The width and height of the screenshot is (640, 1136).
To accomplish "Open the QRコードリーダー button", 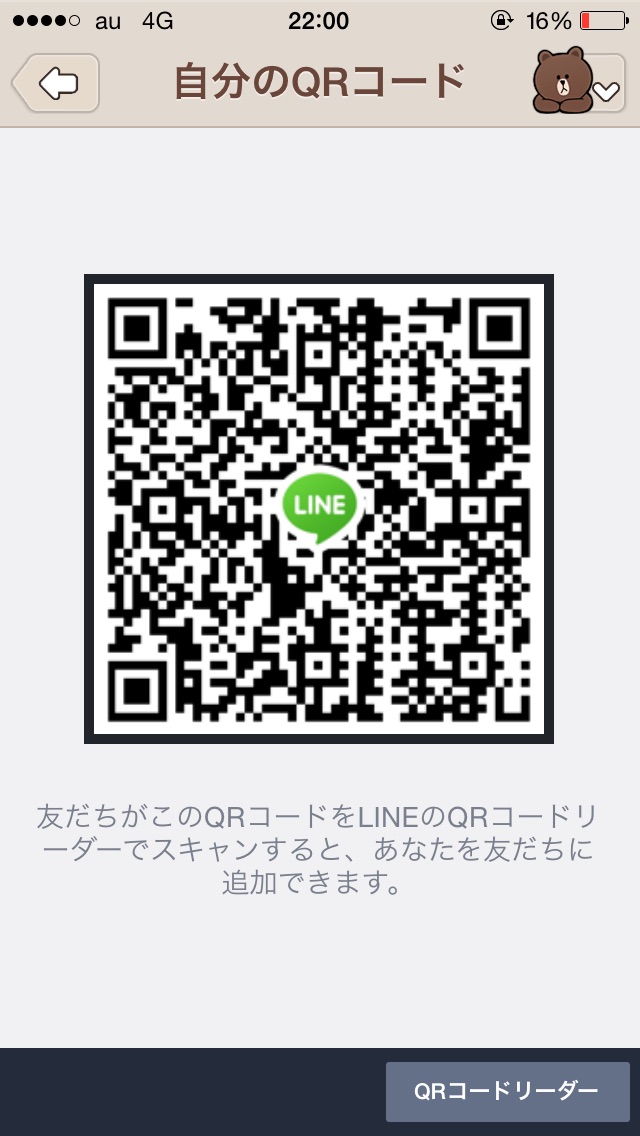I will (x=507, y=1091).
